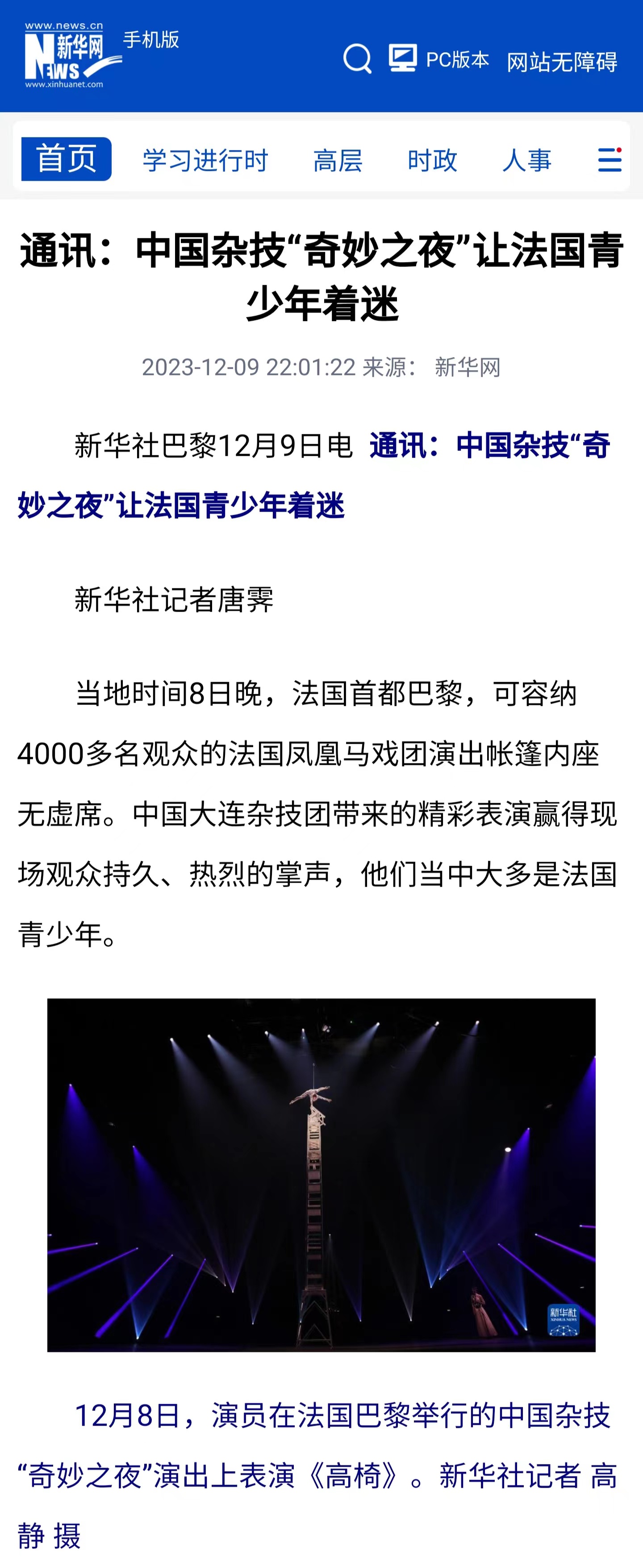Select the 时政 tab
The width and height of the screenshot is (643, 1568).
pyautogui.click(x=432, y=160)
